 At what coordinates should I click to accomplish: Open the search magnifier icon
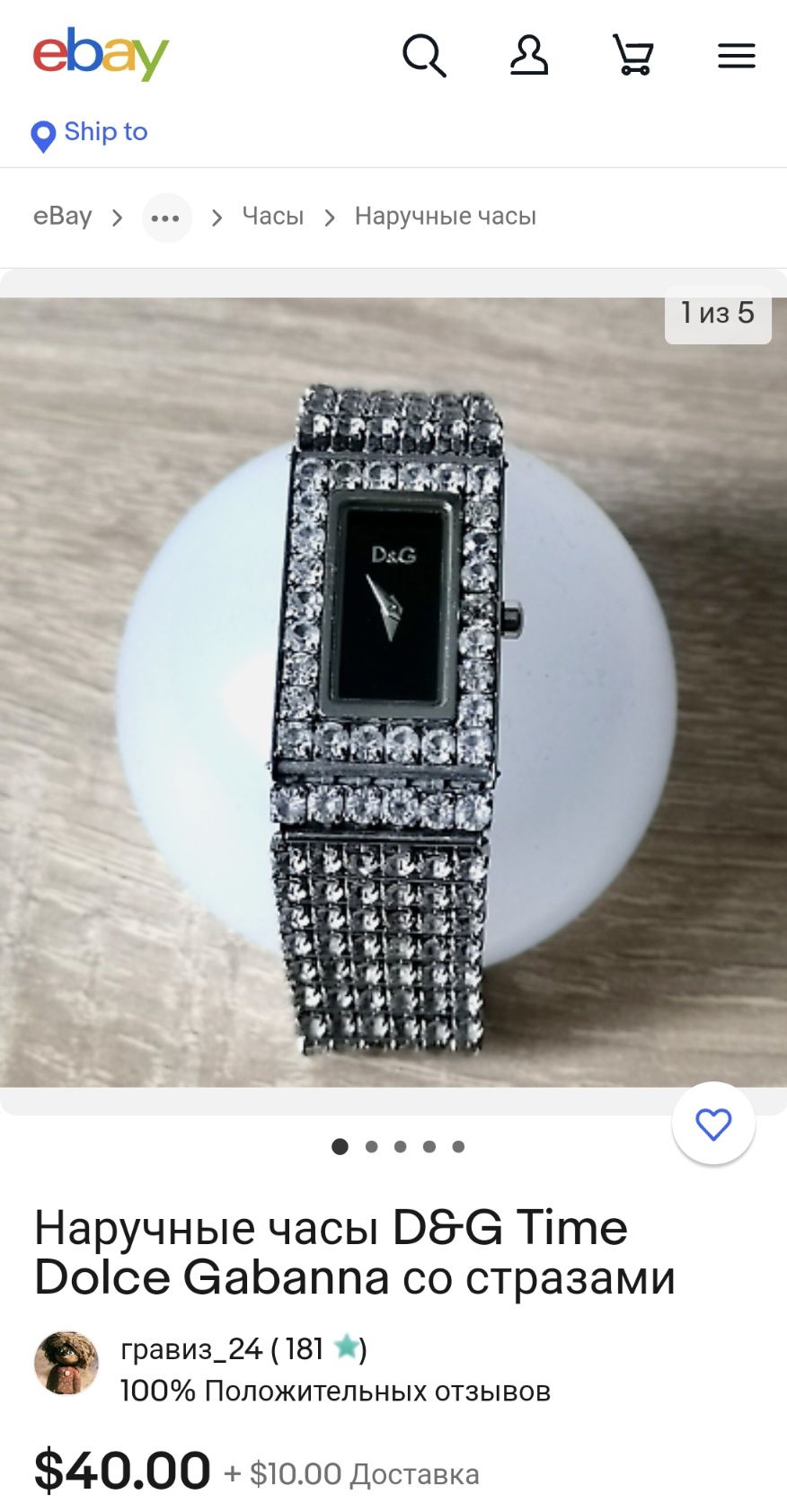424,56
